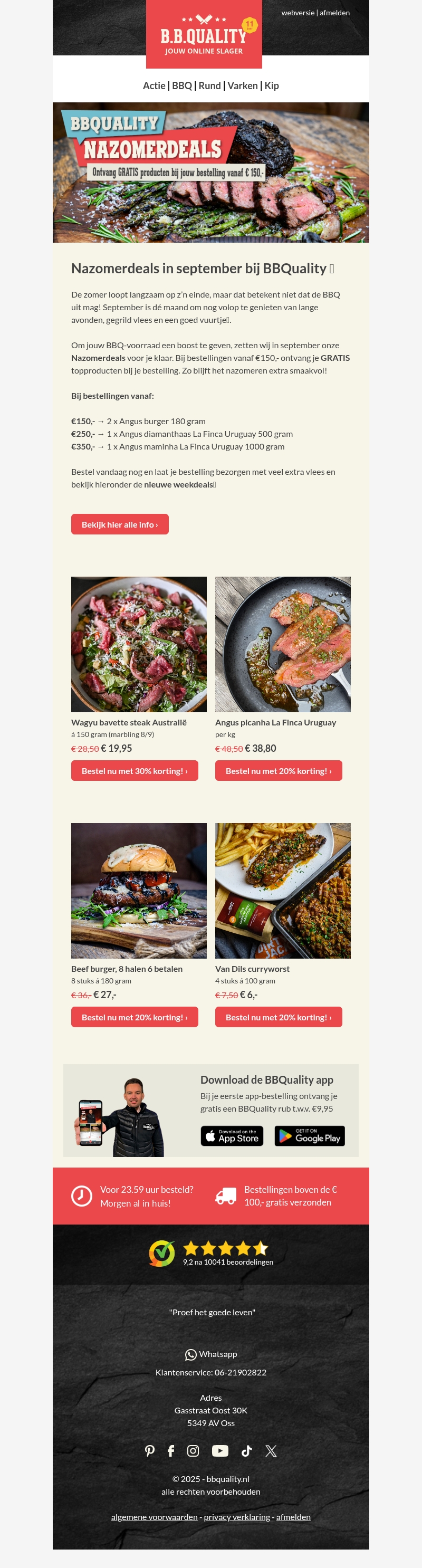Order Angus picanha with 20% korting

pos(279,771)
